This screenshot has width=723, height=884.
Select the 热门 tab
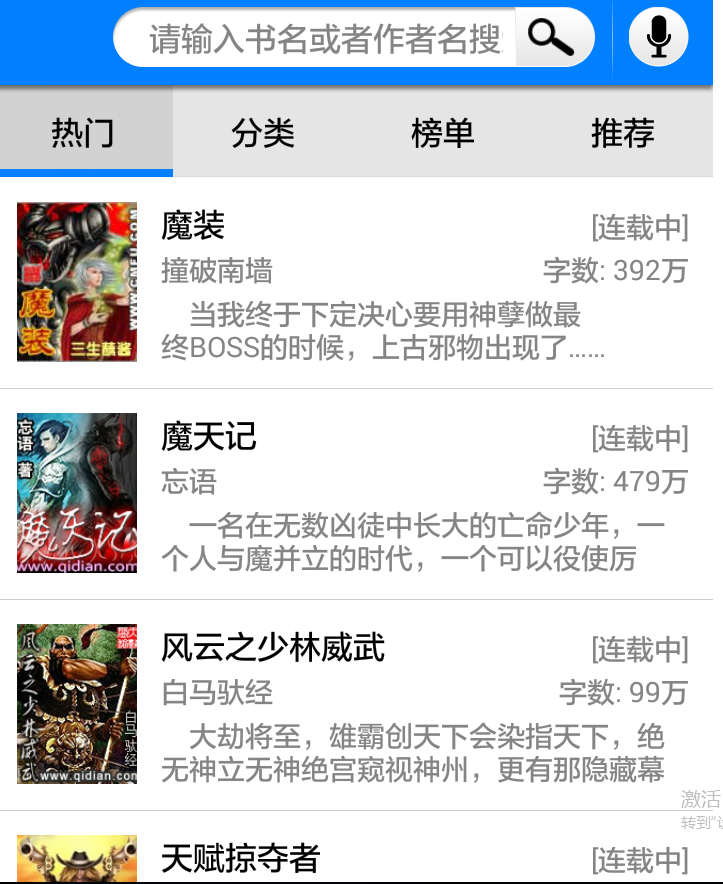[x=84, y=132]
